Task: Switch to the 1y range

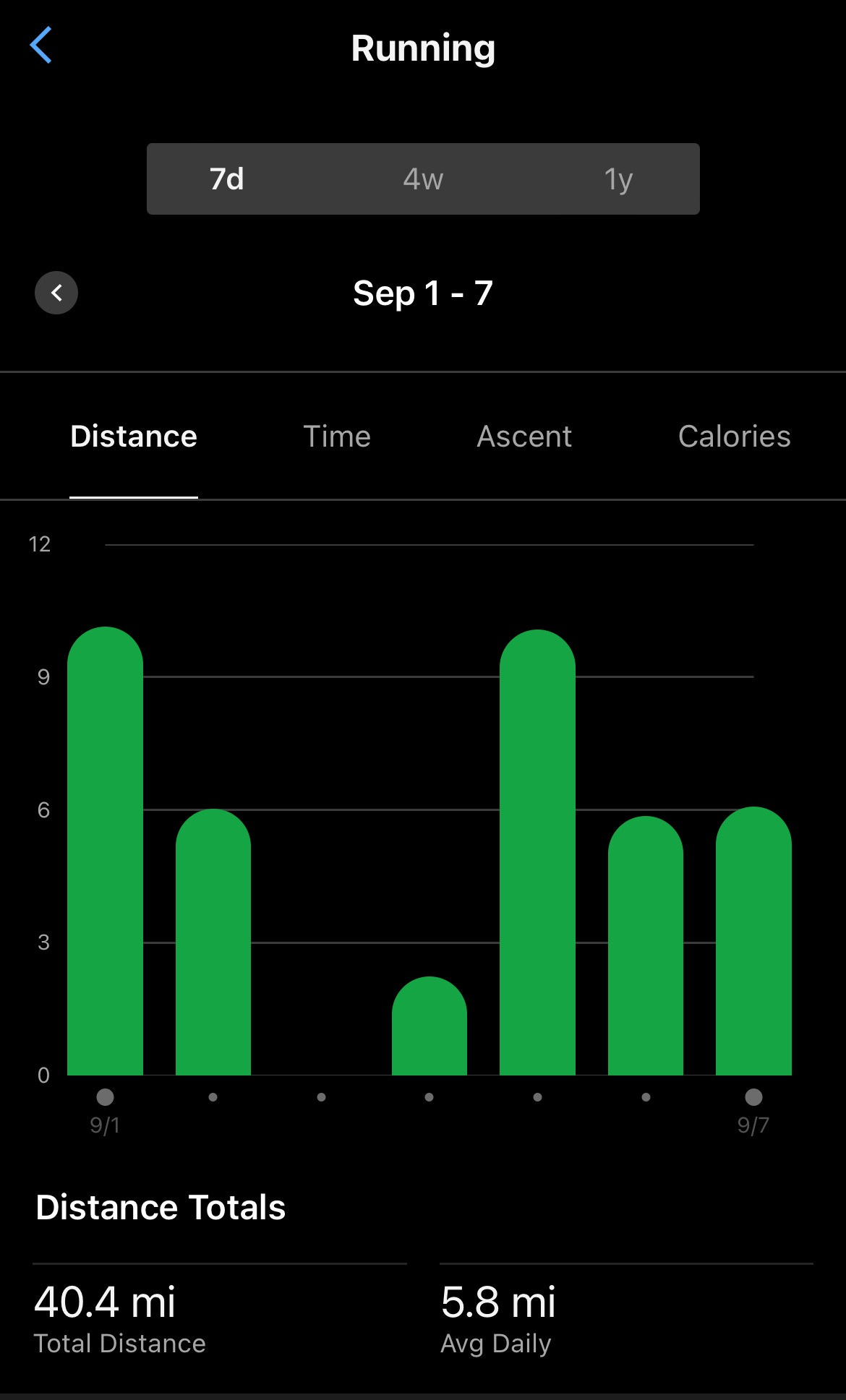Action: point(618,179)
